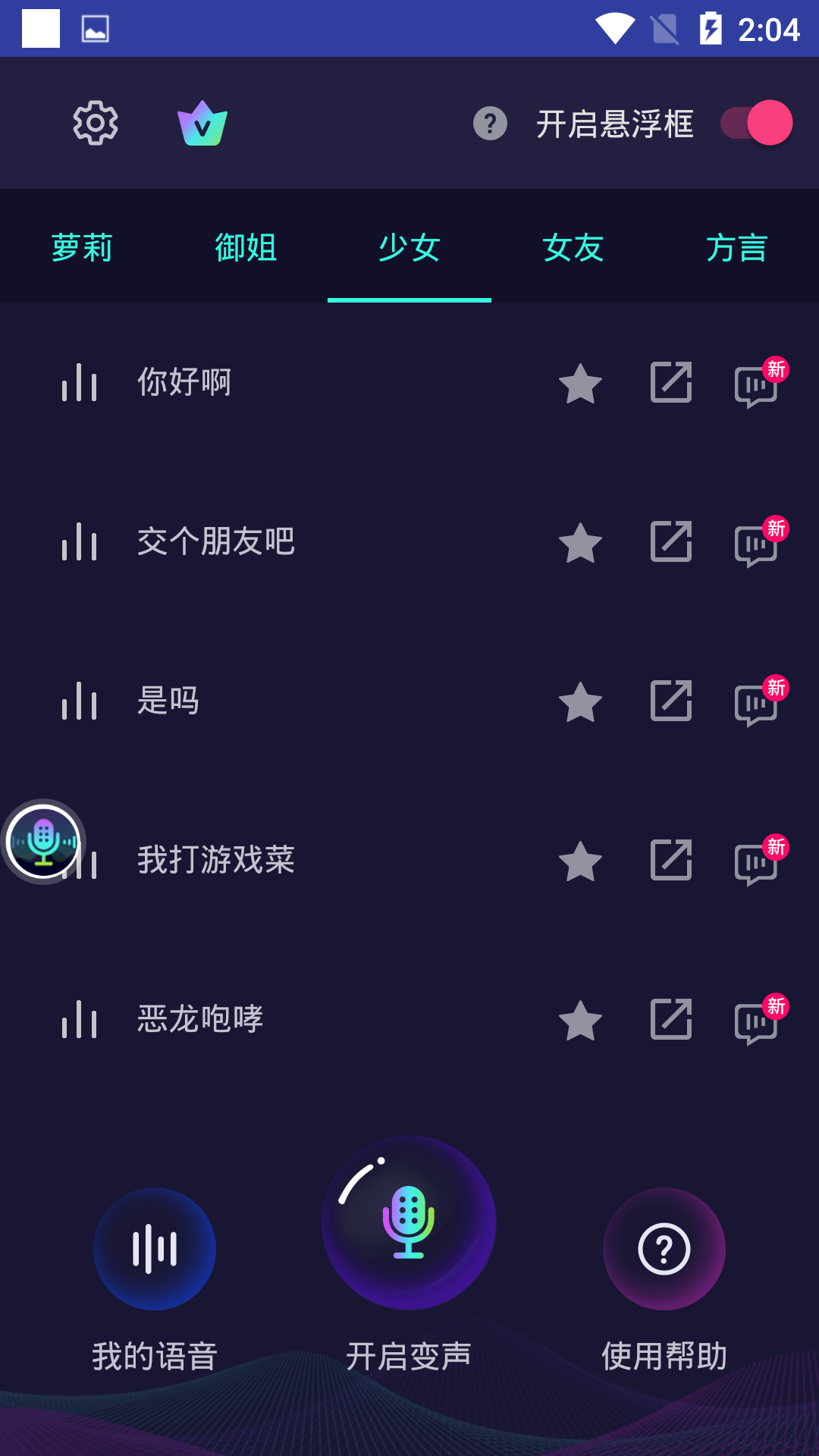The height and width of the screenshot is (1456, 819).
Task: Tap the floating microphone bubble on the left
Action: click(x=42, y=840)
